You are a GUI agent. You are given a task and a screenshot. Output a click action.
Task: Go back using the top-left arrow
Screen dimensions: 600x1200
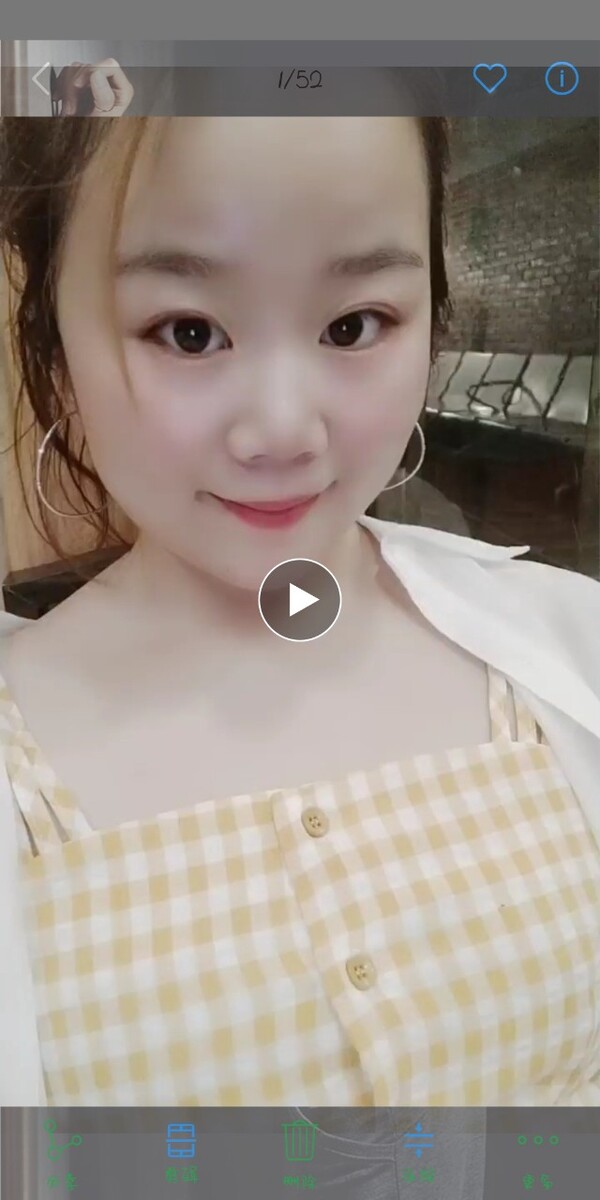tap(42, 79)
